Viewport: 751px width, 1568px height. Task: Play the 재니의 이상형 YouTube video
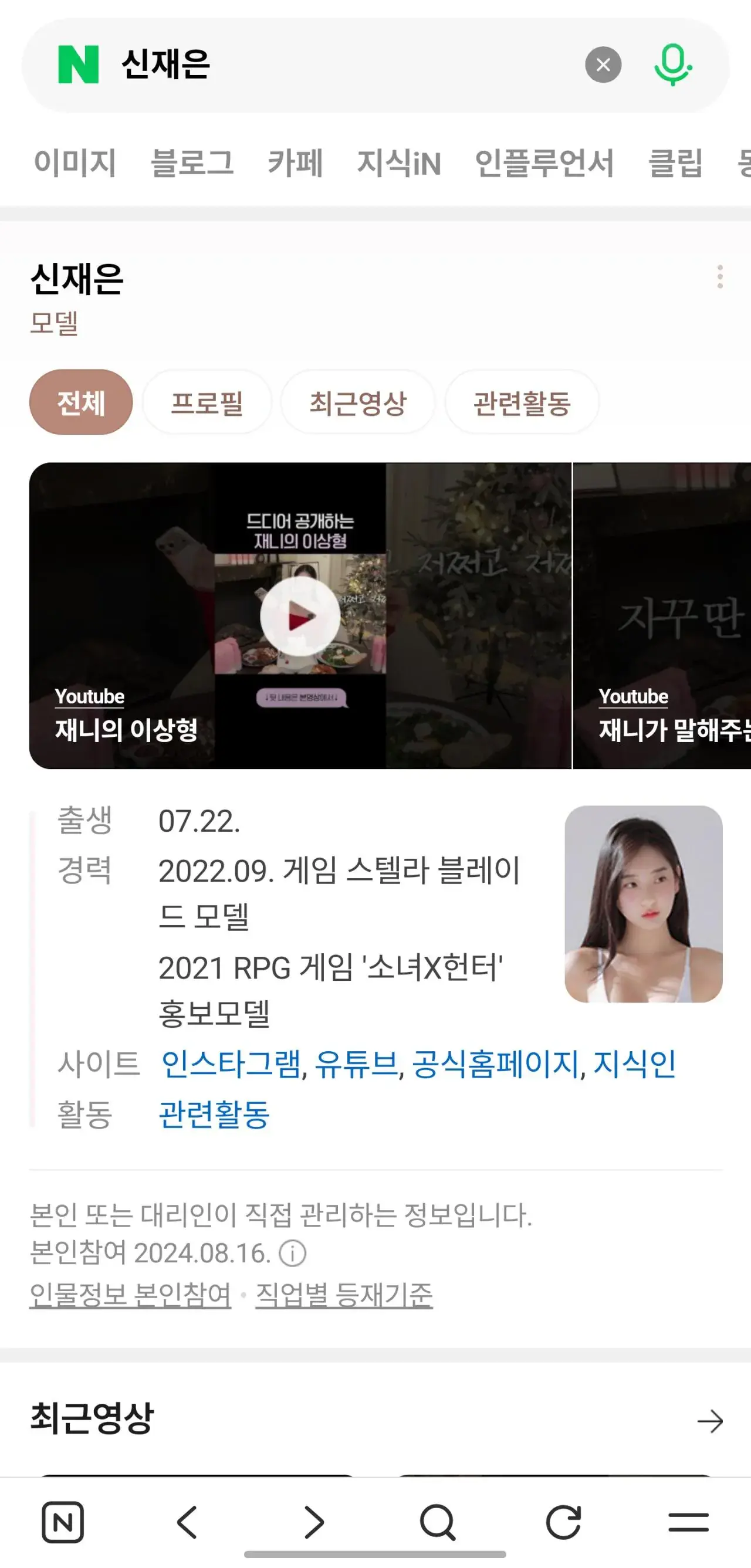pos(300,617)
